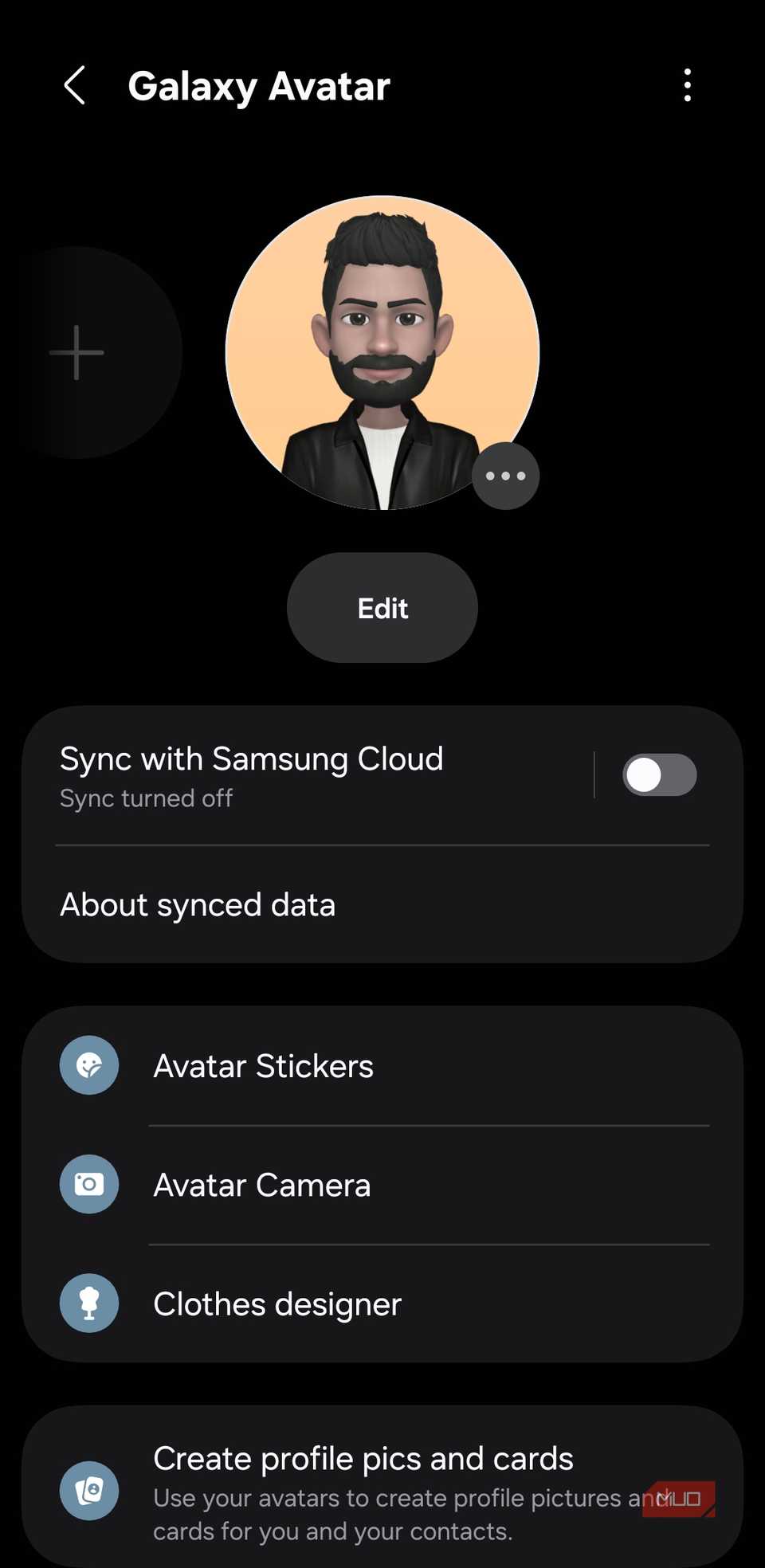Tap the profile cards icon at the bottom
This screenshot has height=1568, width=765.
coord(88,1490)
